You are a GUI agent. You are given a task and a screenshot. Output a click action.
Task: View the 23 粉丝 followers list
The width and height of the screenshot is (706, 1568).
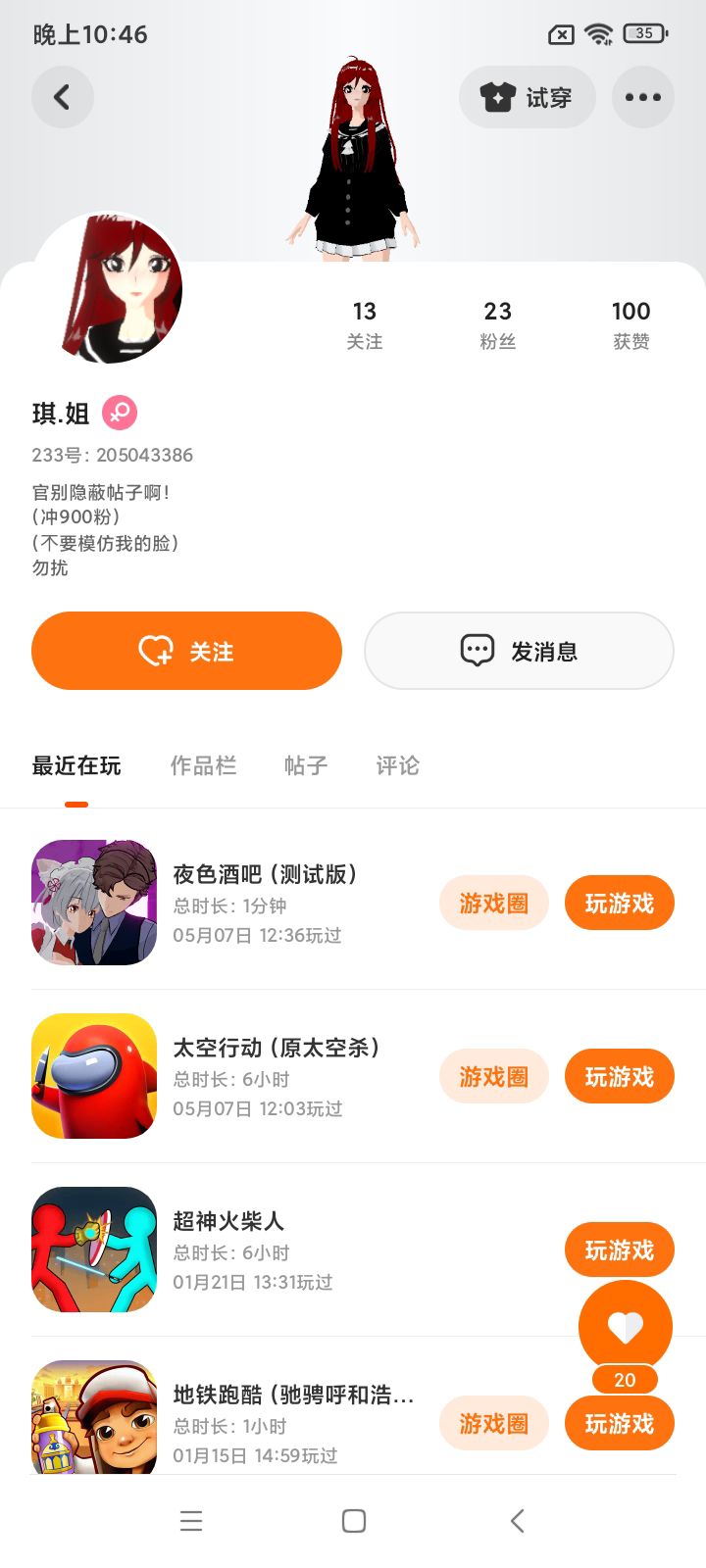coord(497,324)
